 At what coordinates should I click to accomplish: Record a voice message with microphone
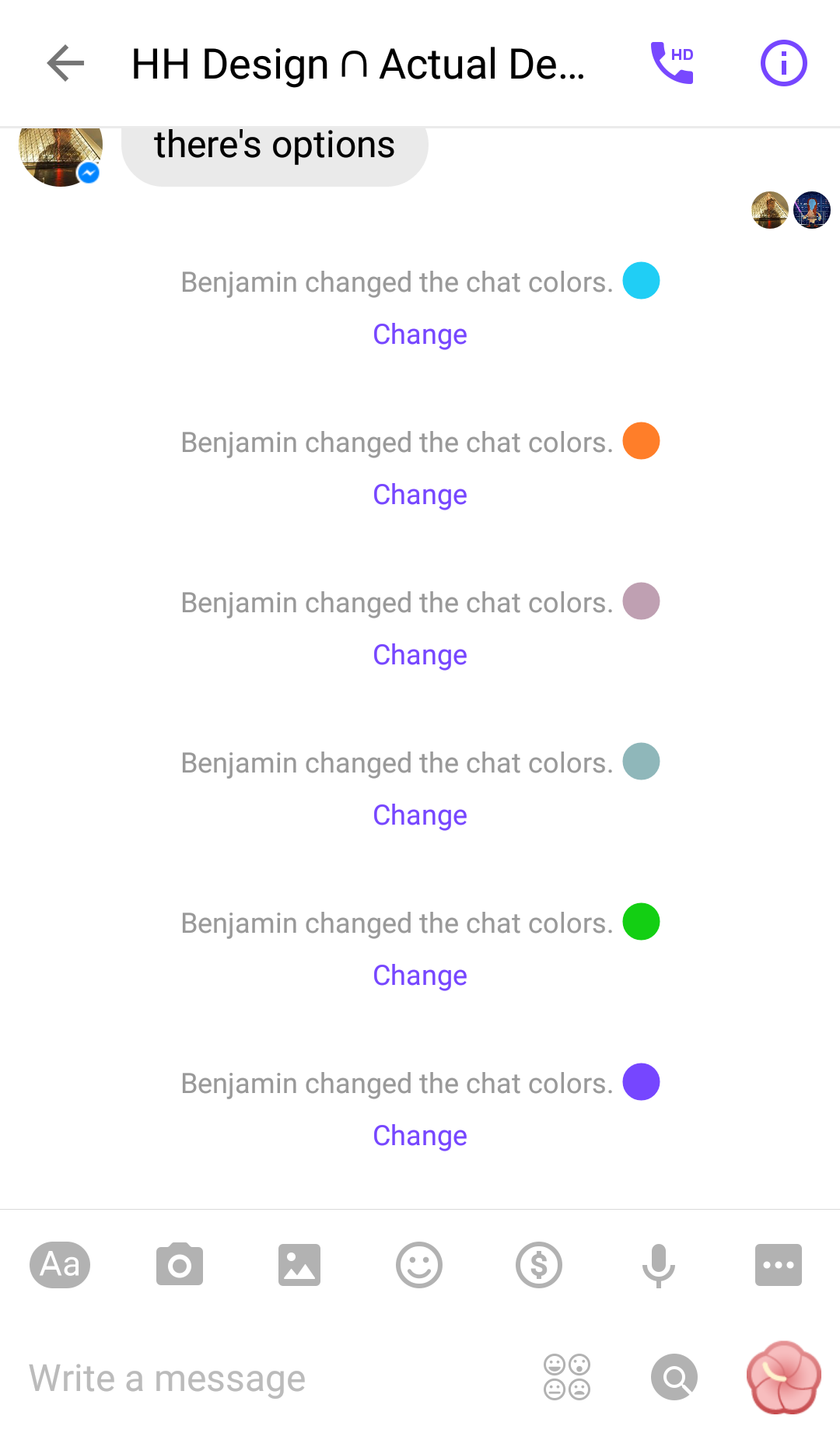coord(659,1266)
